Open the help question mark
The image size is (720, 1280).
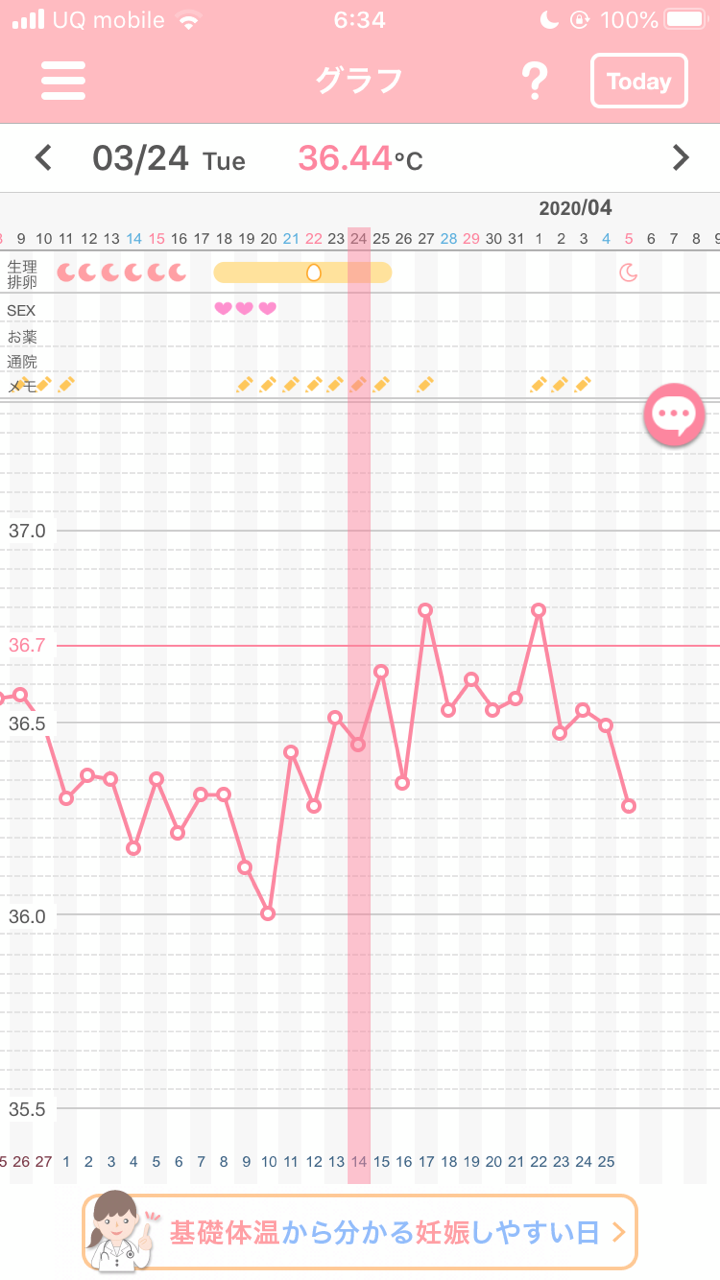(x=536, y=80)
